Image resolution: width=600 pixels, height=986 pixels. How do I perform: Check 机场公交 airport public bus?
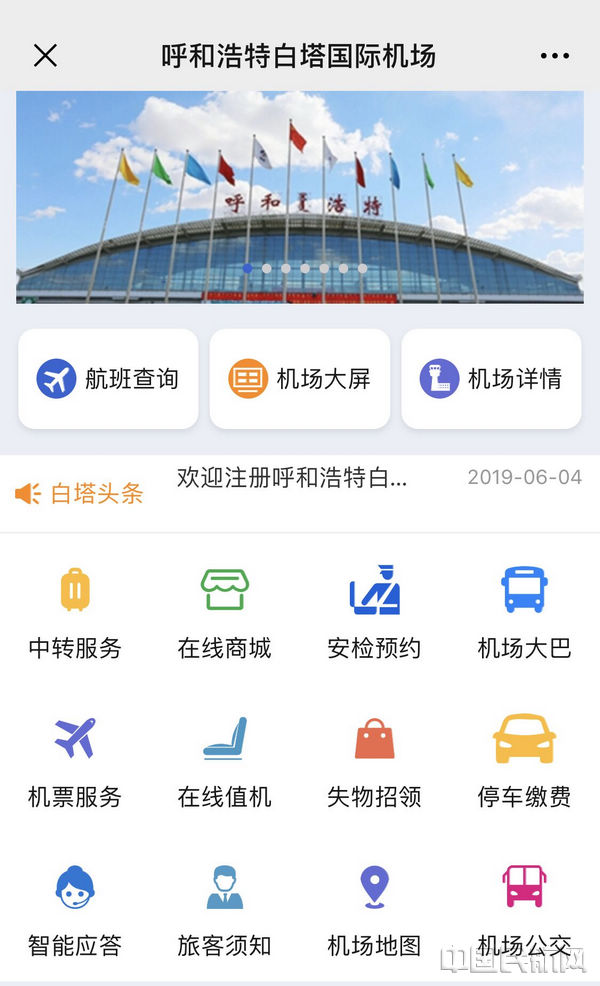coord(524,908)
